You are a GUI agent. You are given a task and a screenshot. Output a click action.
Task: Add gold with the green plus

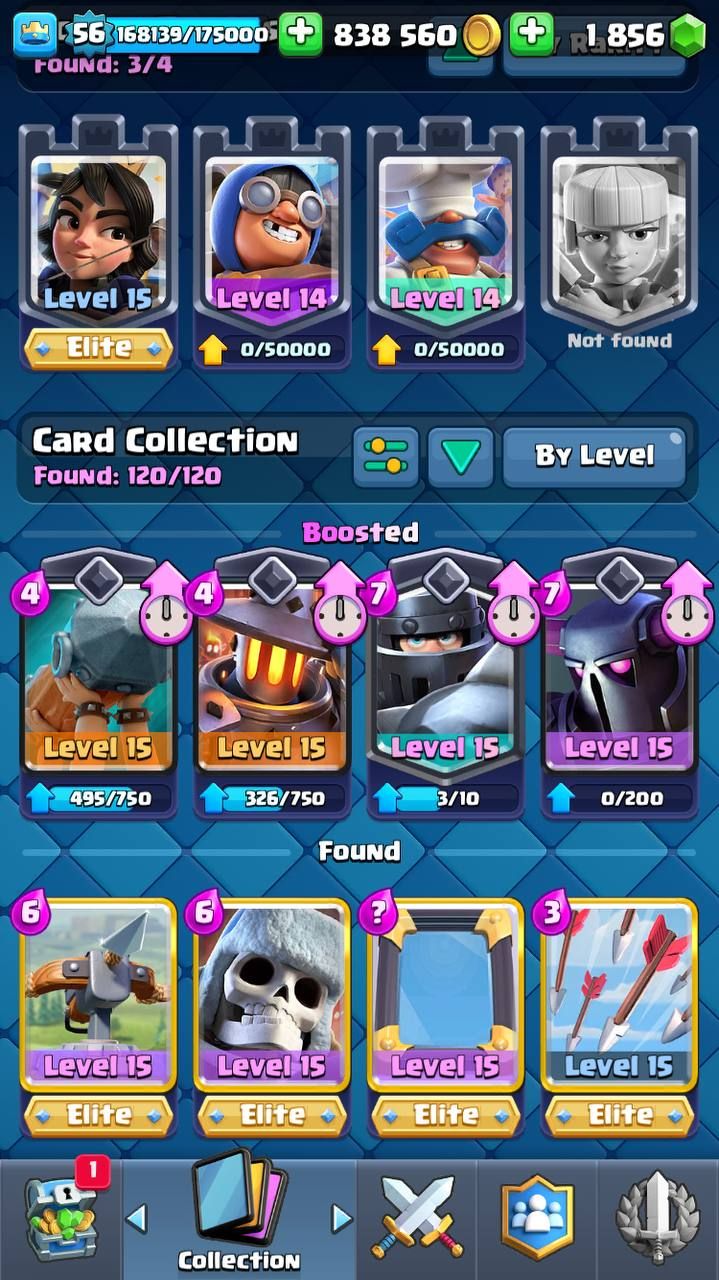click(x=300, y=35)
